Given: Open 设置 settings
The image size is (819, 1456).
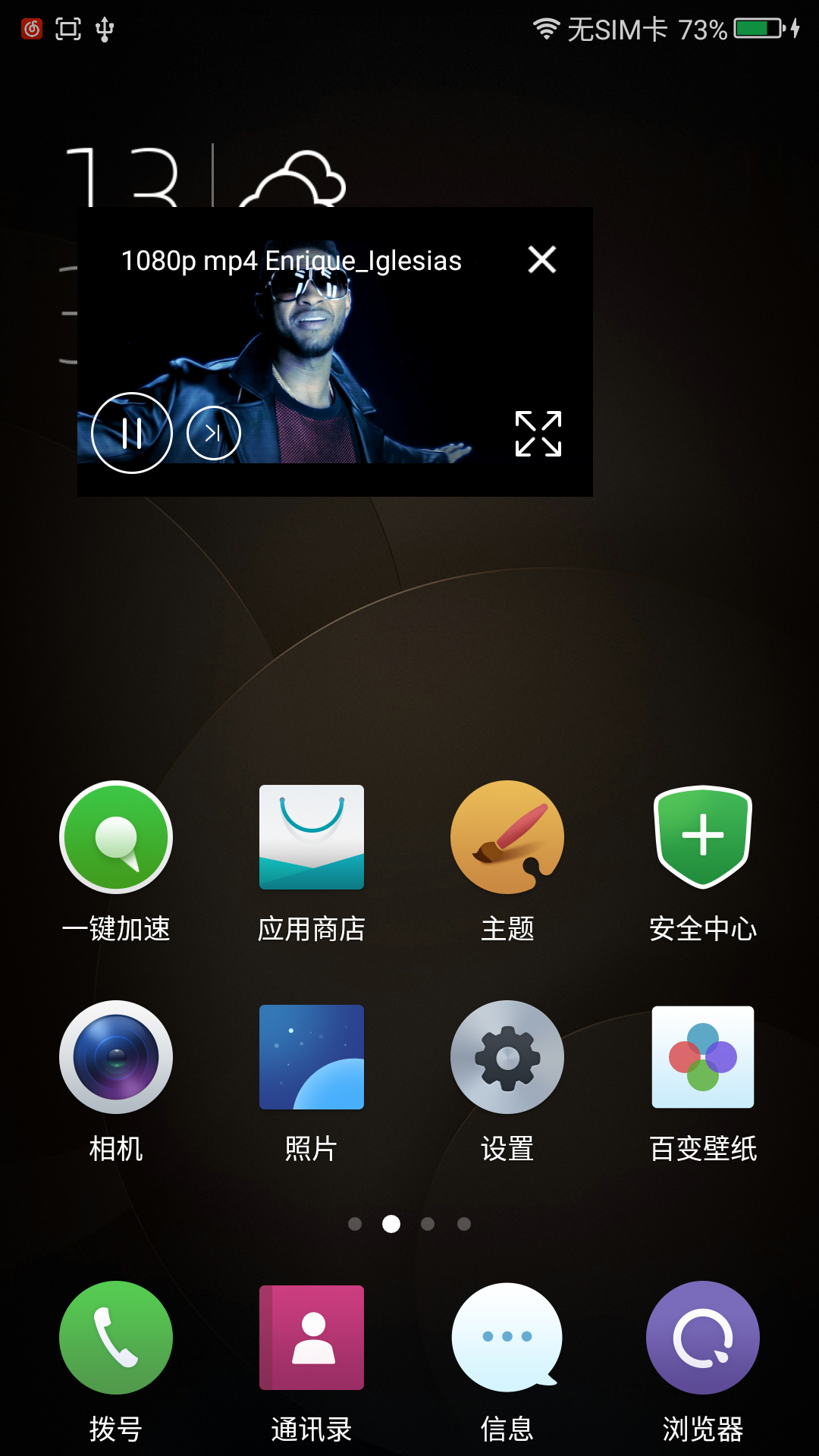Looking at the screenshot, I should (x=507, y=1057).
